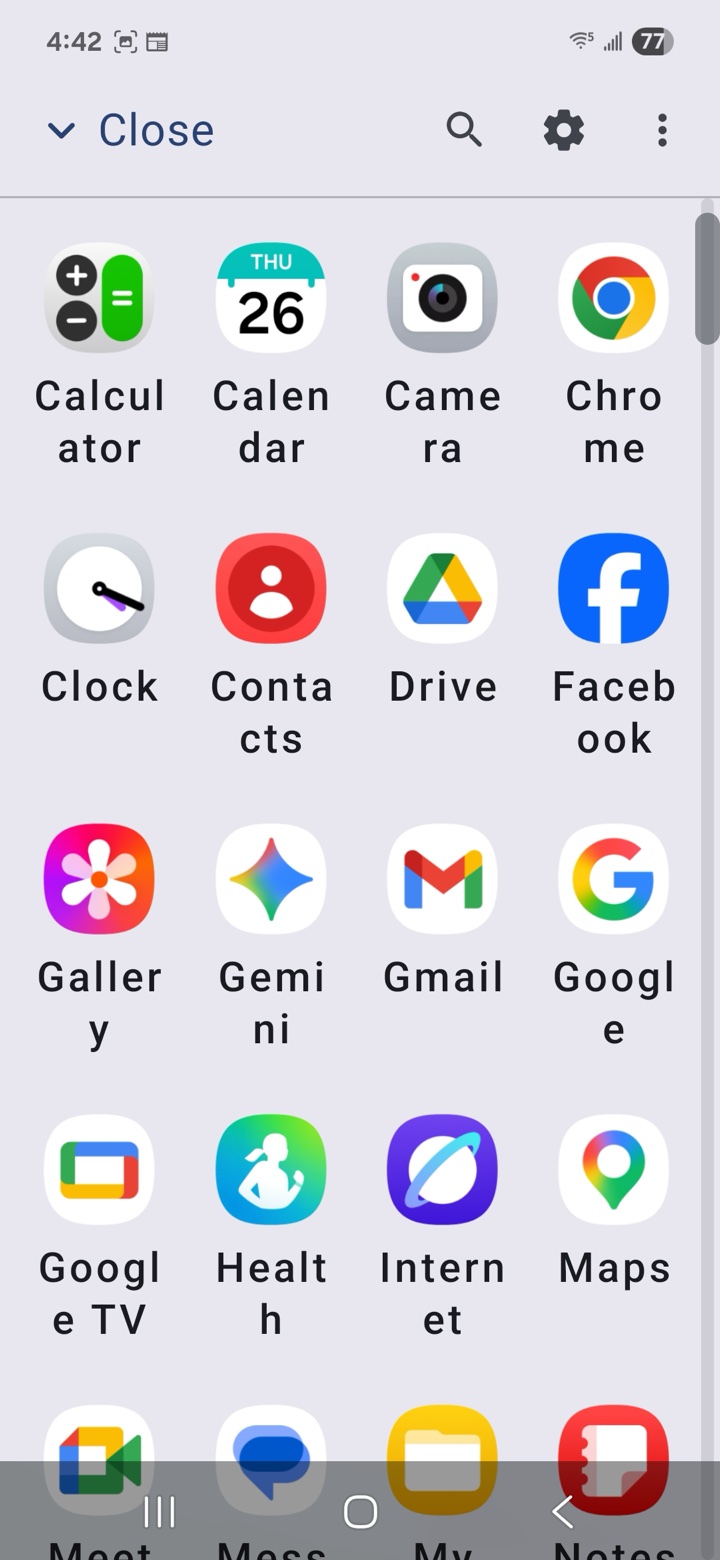Image resolution: width=720 pixels, height=1560 pixels.
Task: Open the Samsung Internet browser
Action: coord(442,1170)
